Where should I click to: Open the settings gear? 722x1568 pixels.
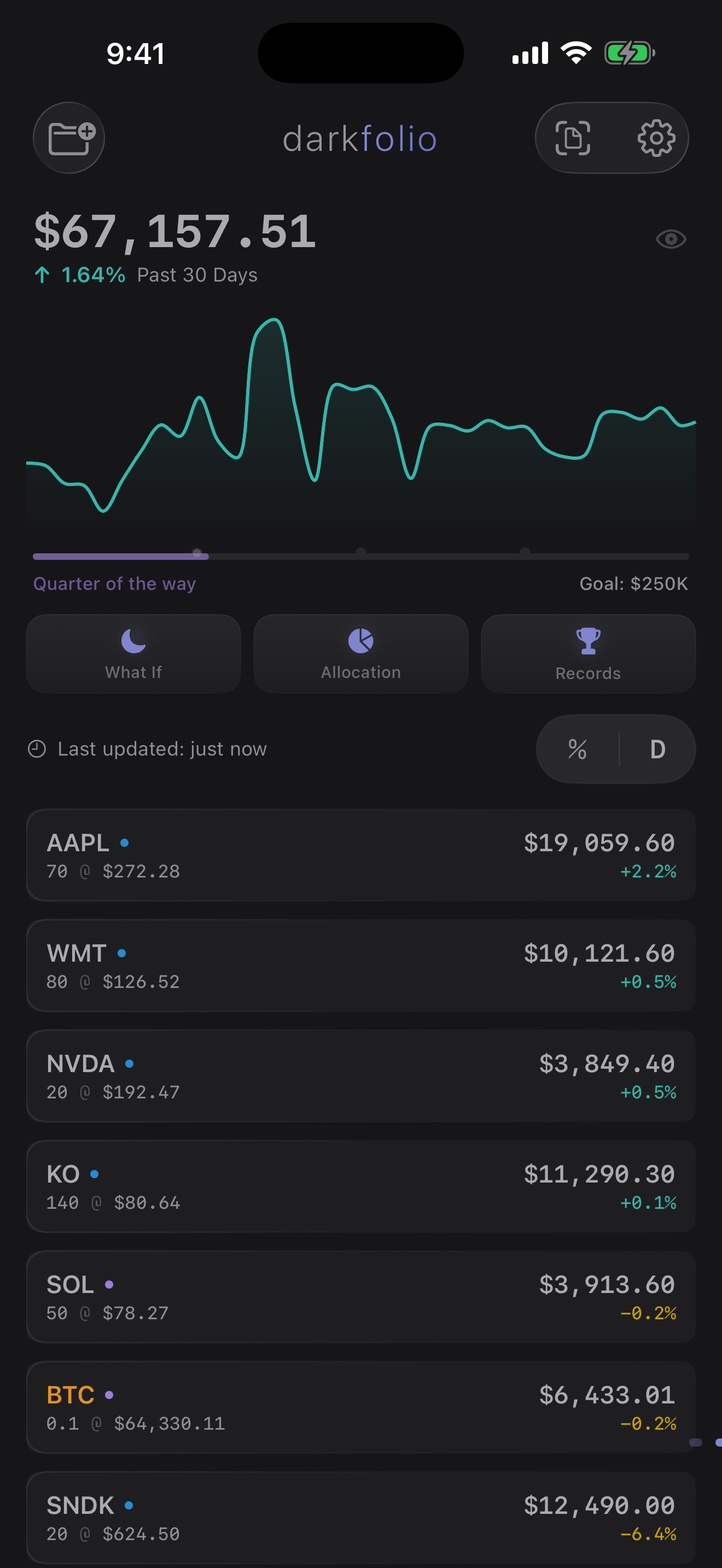(656, 138)
